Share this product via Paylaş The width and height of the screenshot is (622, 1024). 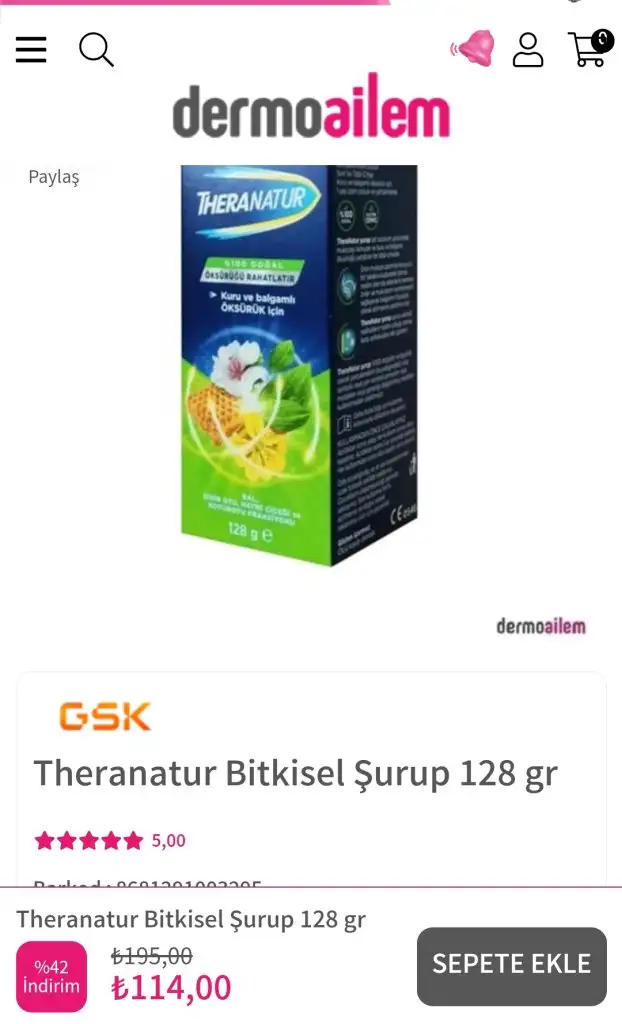(54, 177)
